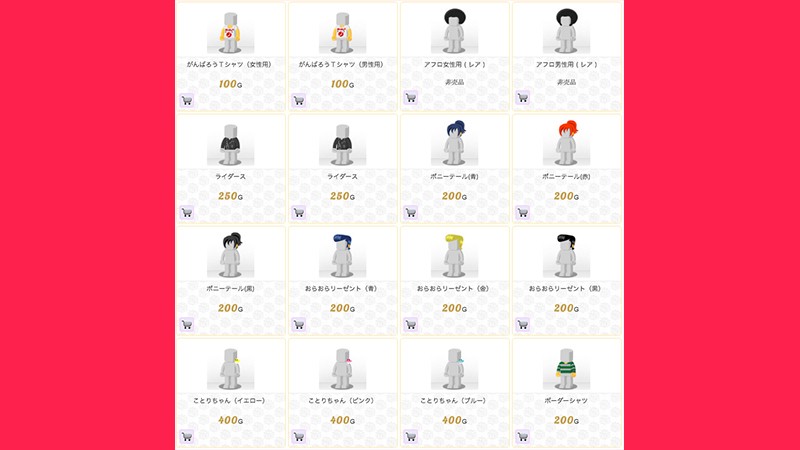Tap cart icon for がんばろうTシャツ（男性用）

coord(298,99)
